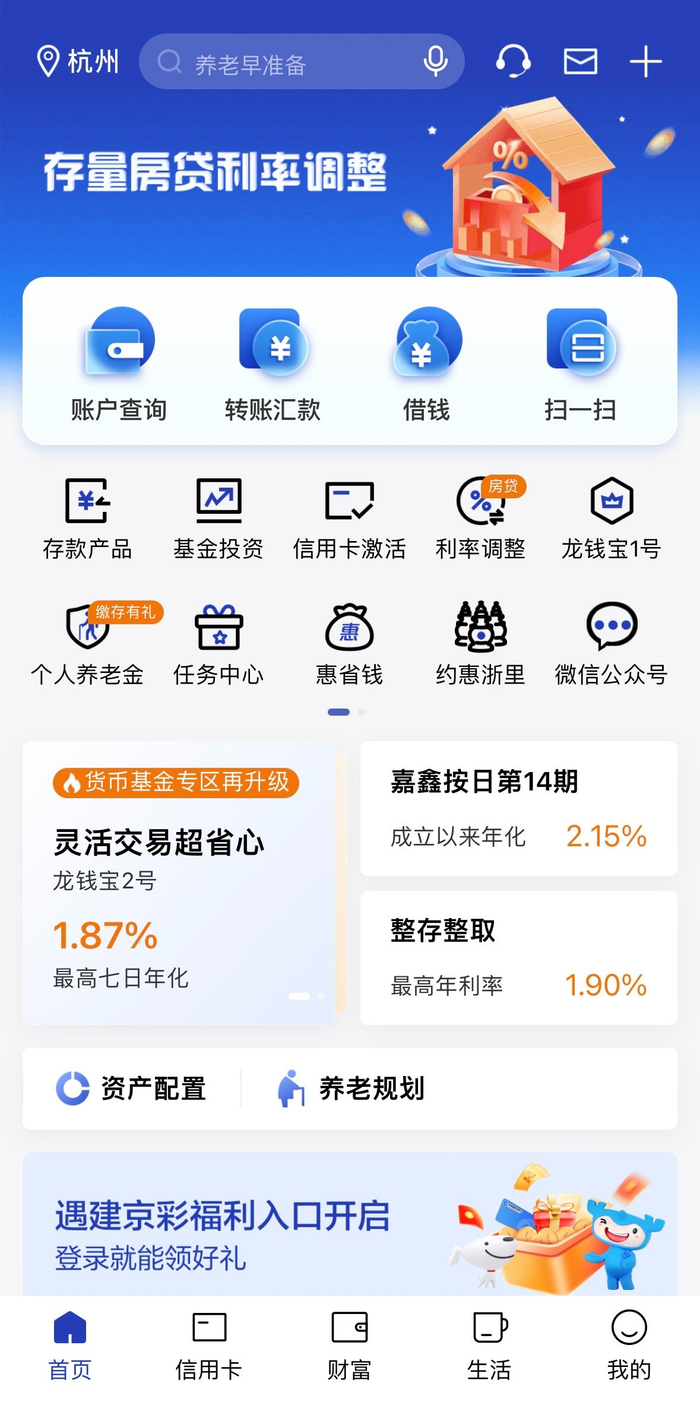The height and width of the screenshot is (1404, 700).
Task: Switch to the 财富 tab
Action: point(349,1345)
